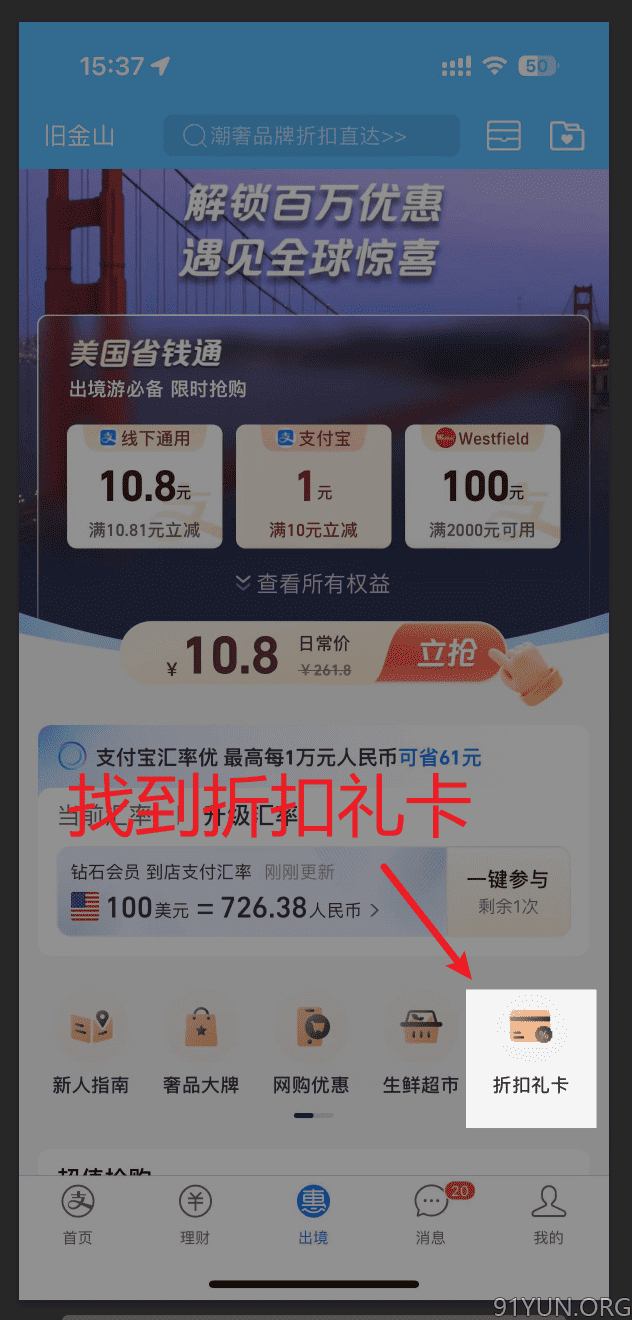Open 折扣礼卡
The height and width of the screenshot is (1320, 632).
click(x=531, y=1058)
